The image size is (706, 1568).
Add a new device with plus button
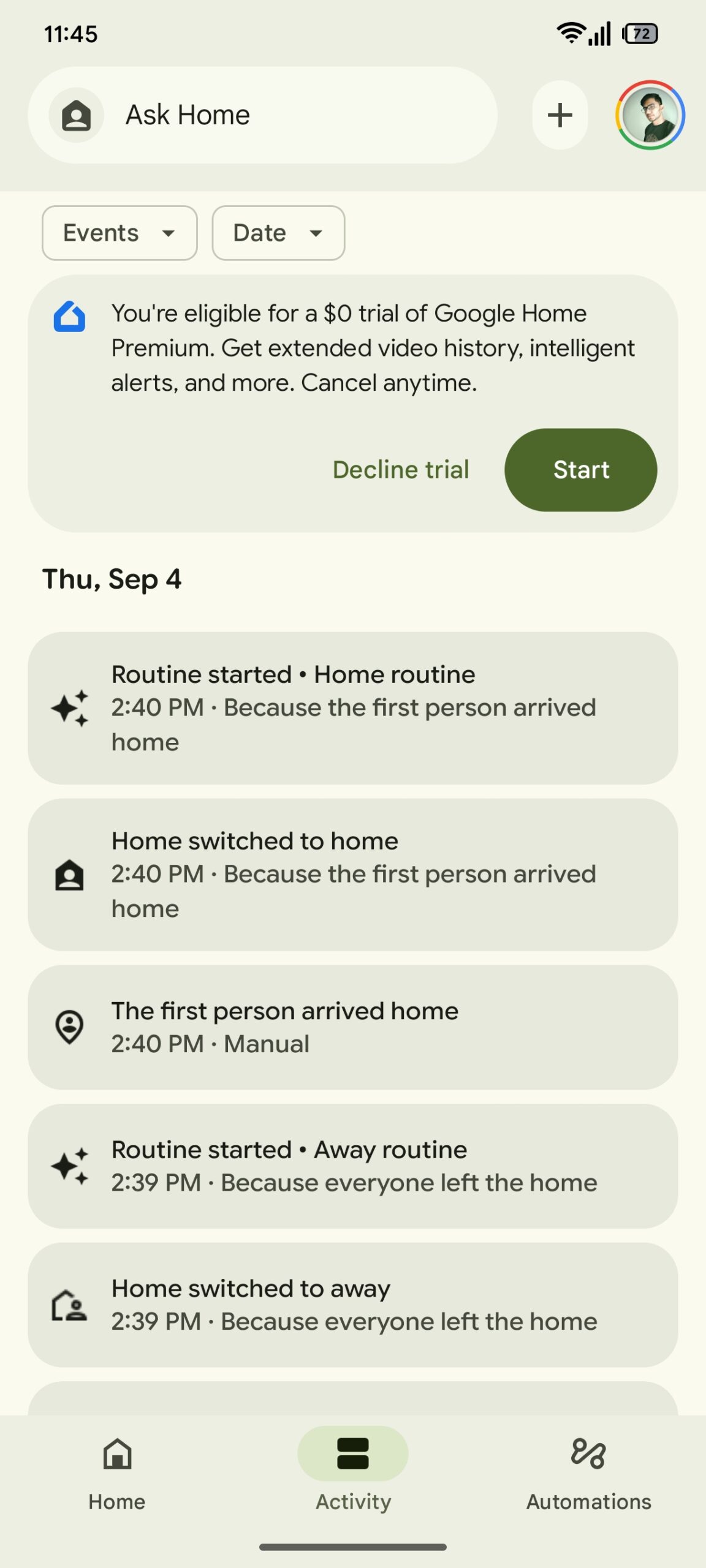pyautogui.click(x=560, y=115)
